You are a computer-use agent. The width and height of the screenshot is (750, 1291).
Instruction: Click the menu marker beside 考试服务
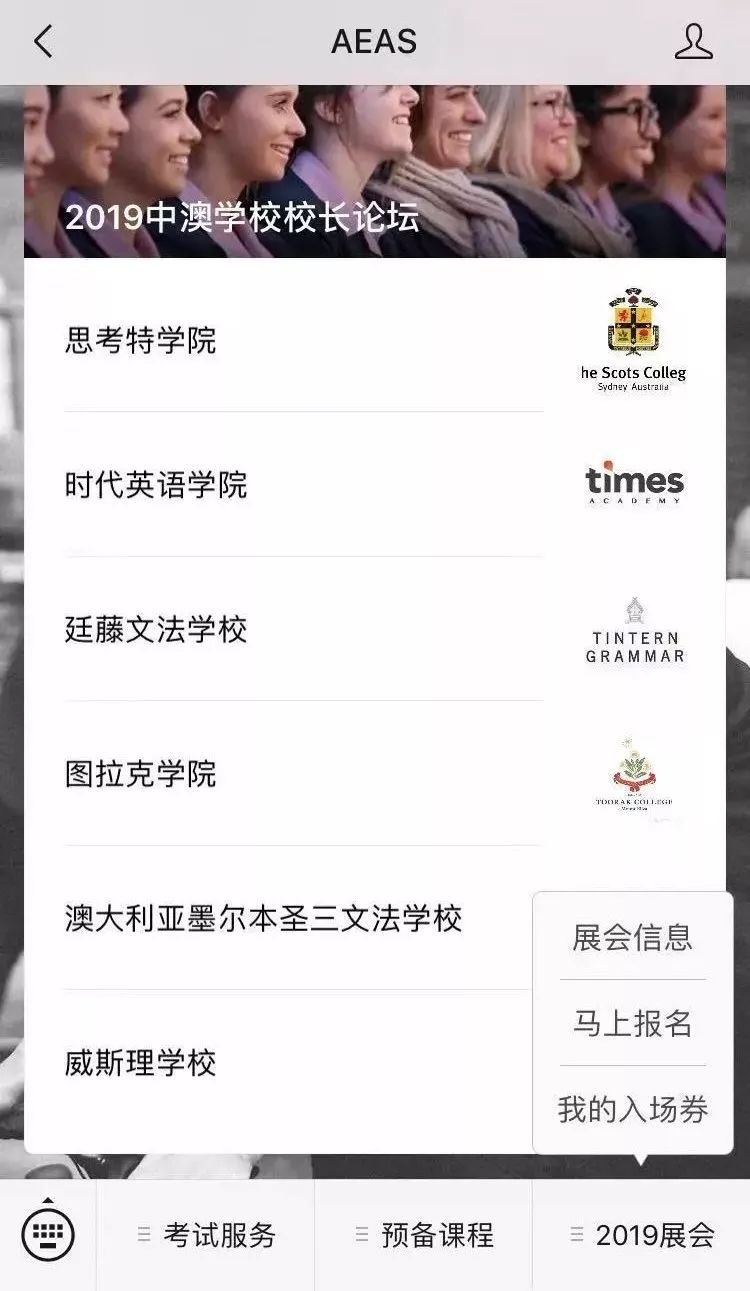(x=140, y=1235)
